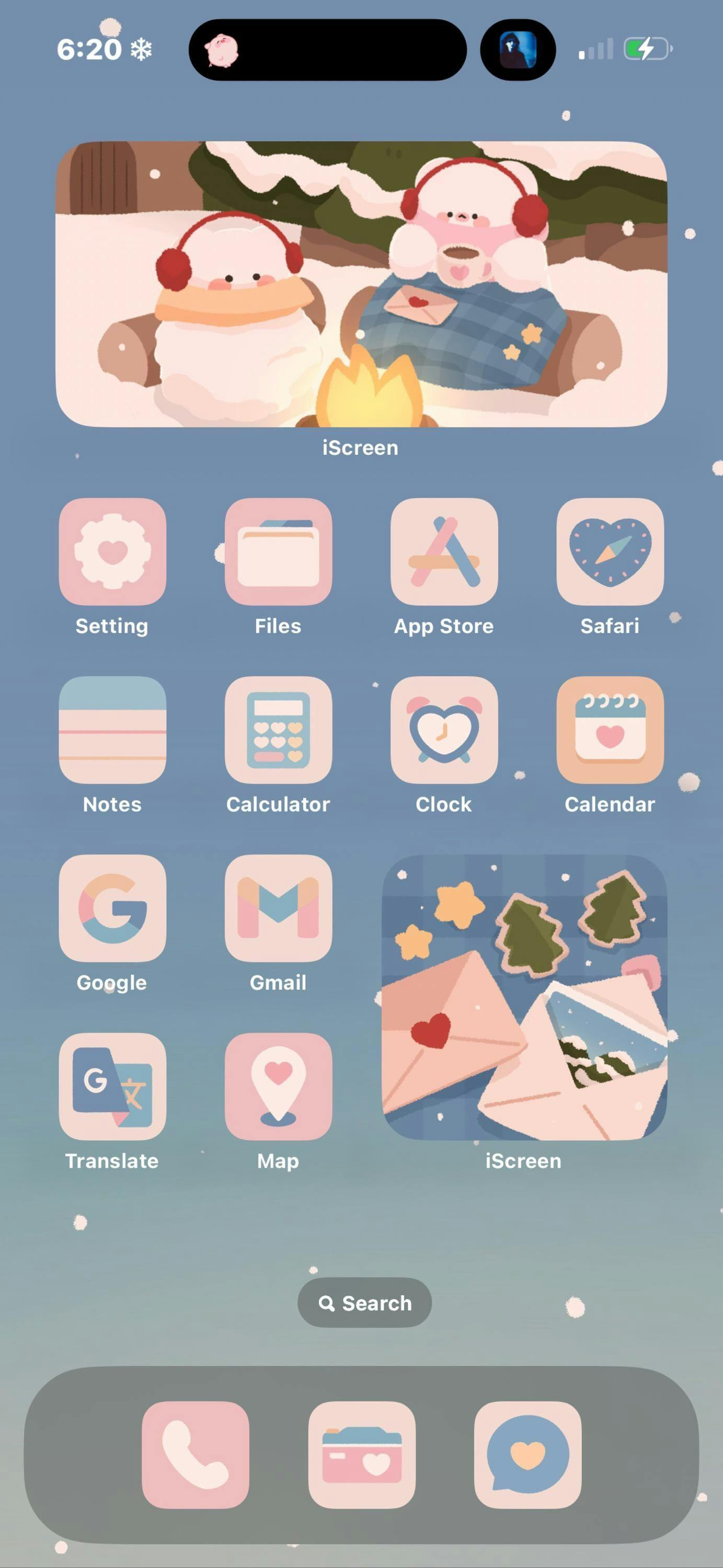Open the Calendar app
Screen dimensions: 723x1568
tap(610, 730)
